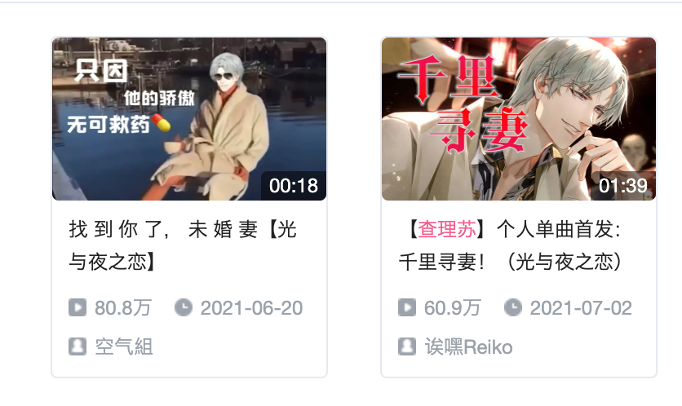Image resolution: width=682 pixels, height=406 pixels.
Task: Play the 千里寻妻 video thumbnail
Action: (518, 119)
